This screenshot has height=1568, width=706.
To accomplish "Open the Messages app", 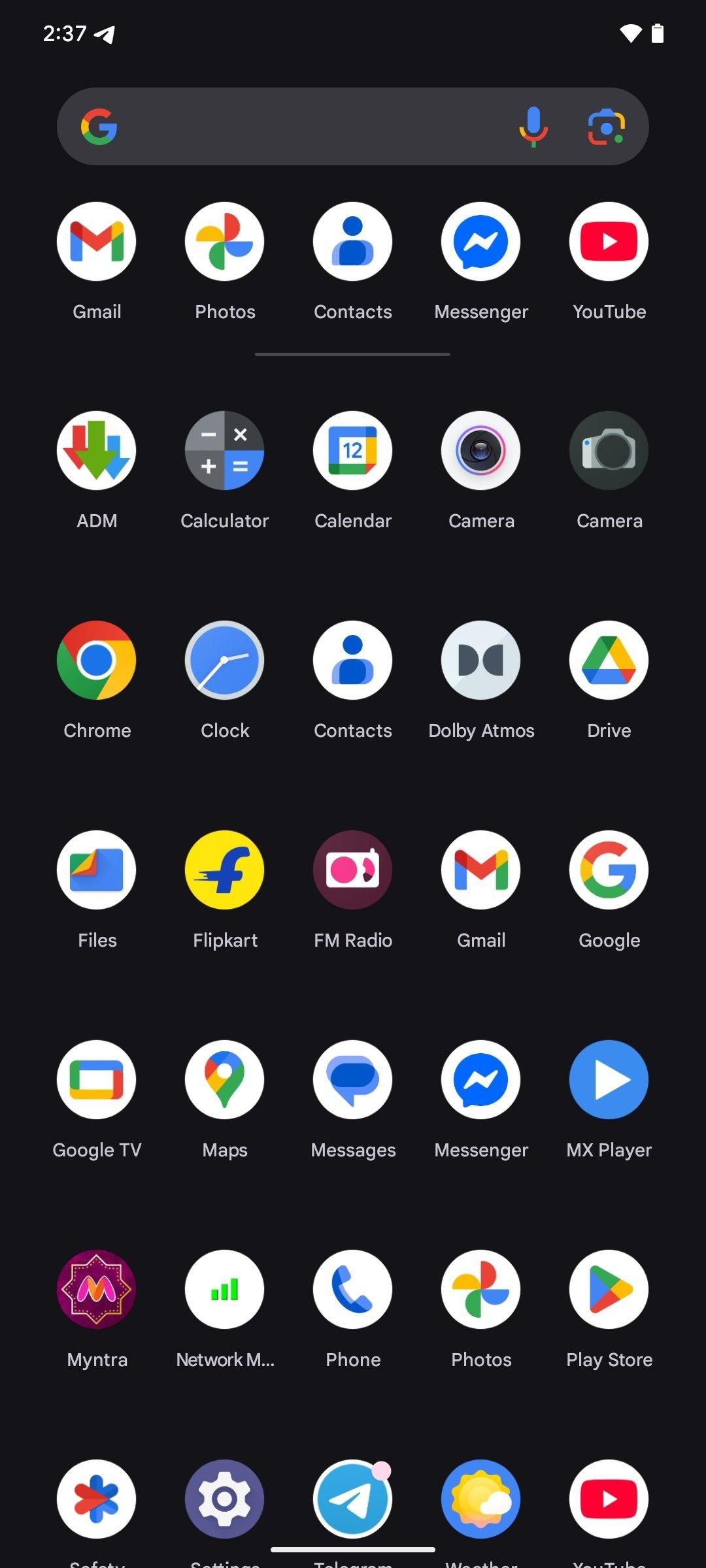I will (x=353, y=1080).
